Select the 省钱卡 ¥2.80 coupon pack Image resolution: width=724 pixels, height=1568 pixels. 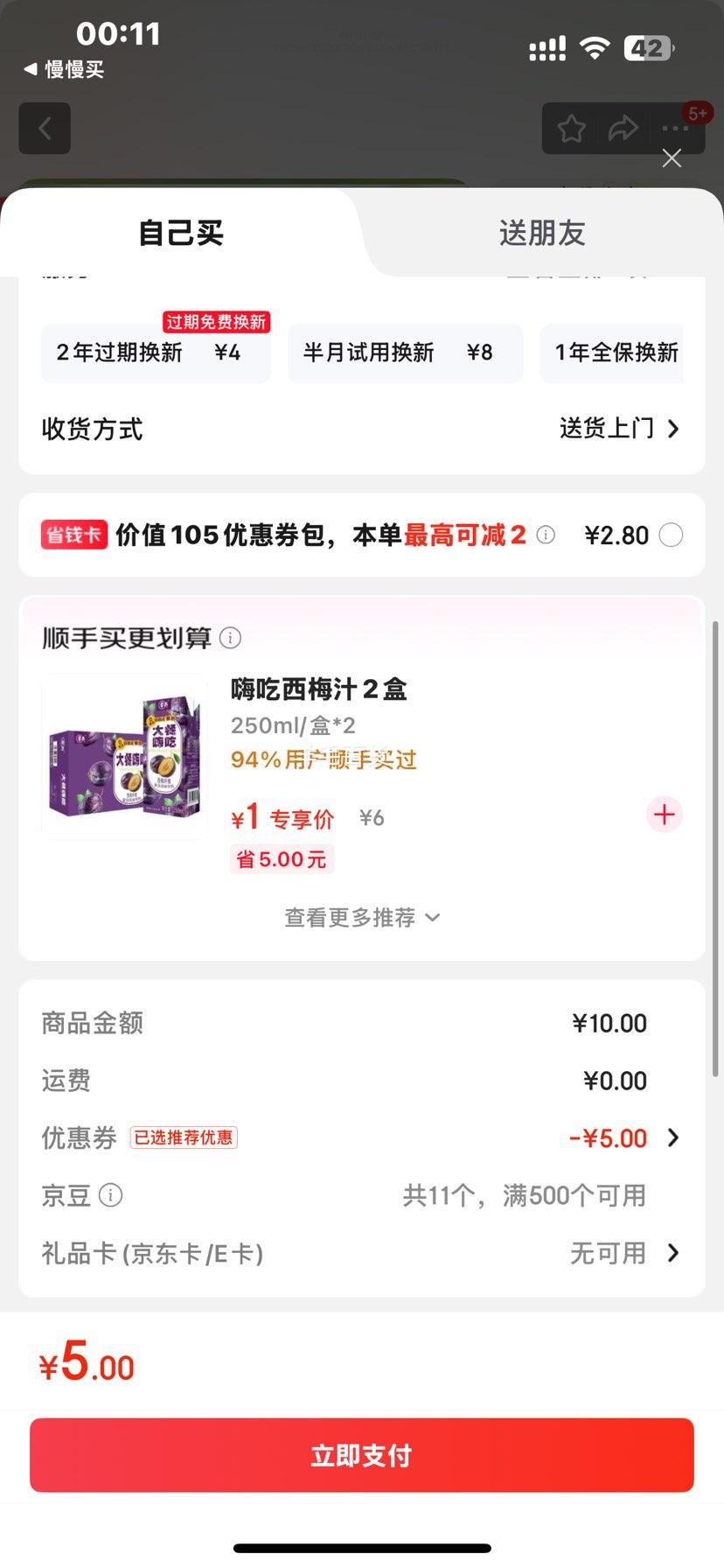tap(671, 535)
